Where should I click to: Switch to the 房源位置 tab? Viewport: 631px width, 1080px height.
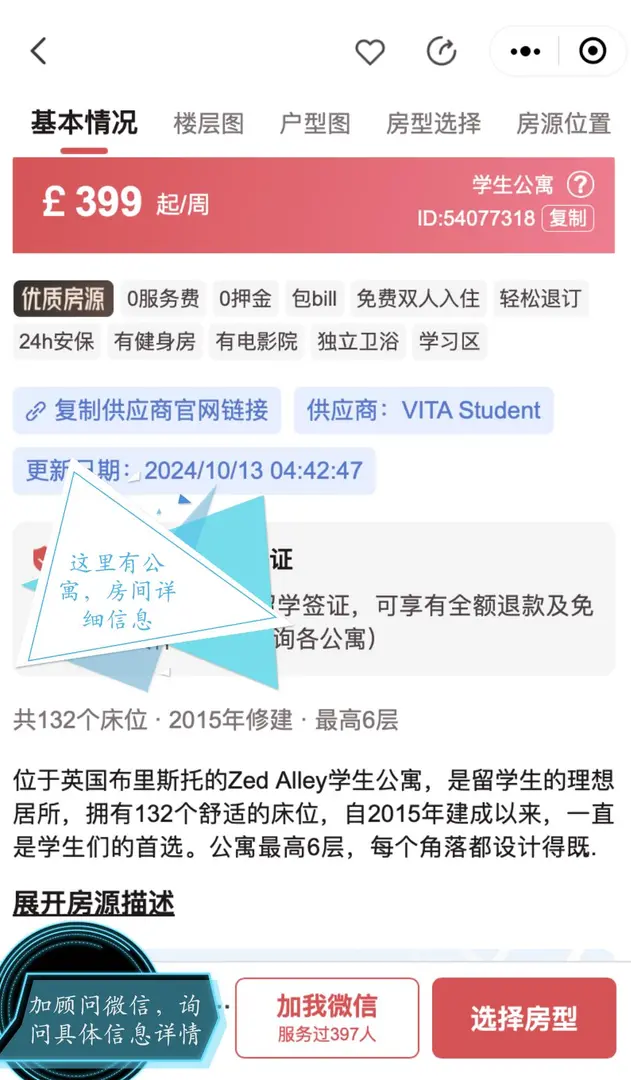click(x=563, y=124)
